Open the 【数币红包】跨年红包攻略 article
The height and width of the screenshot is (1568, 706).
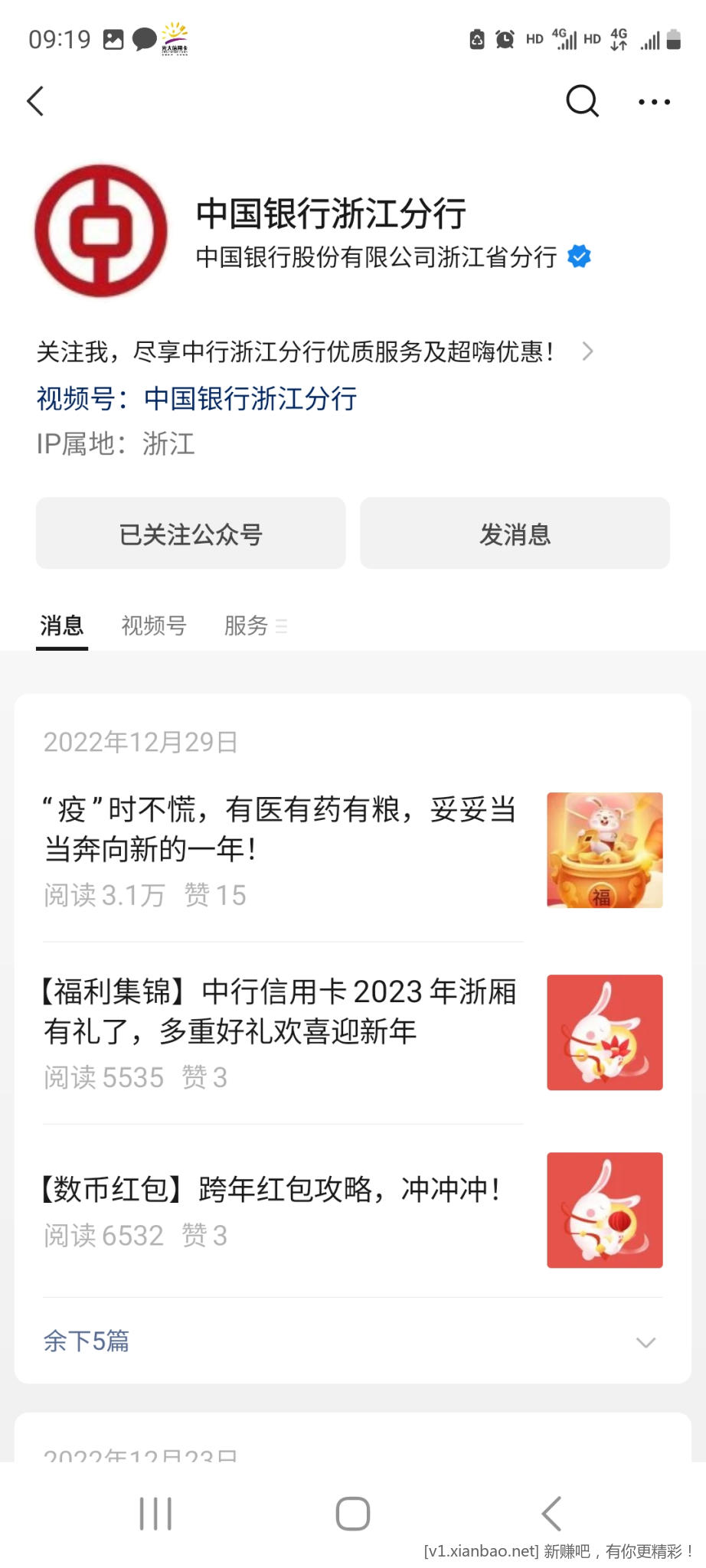[x=273, y=1189]
